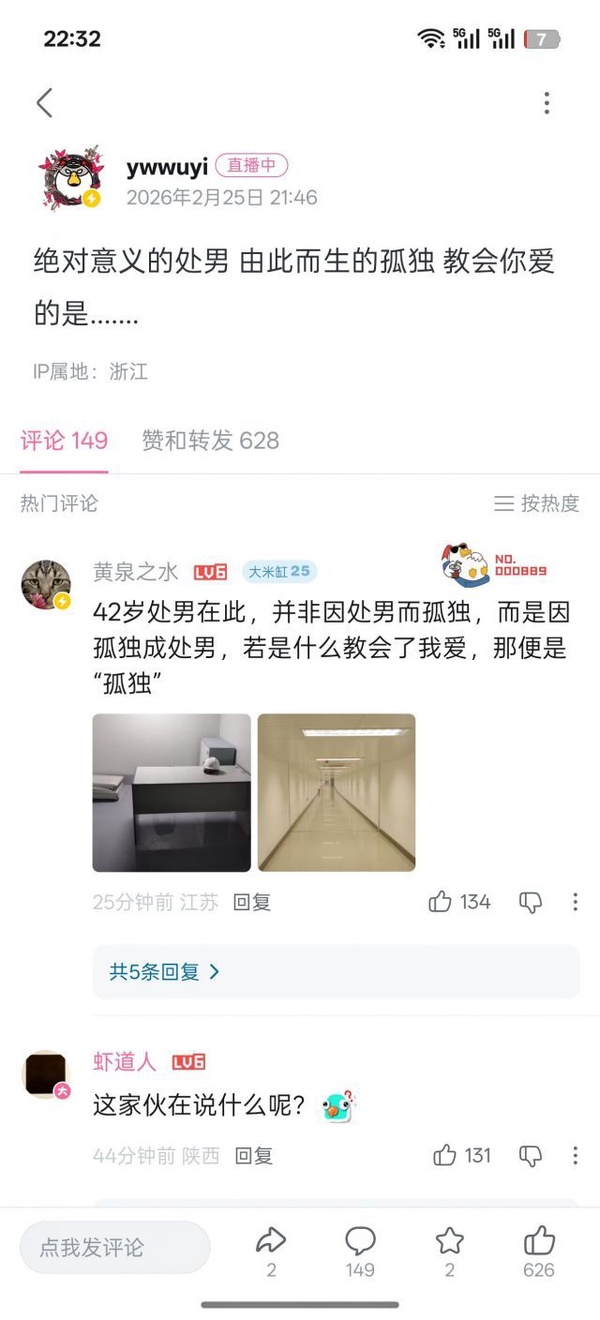This screenshot has width=600, height=1320.
Task: Dislike 黄泉之水's comment
Action: pyautogui.click(x=530, y=902)
